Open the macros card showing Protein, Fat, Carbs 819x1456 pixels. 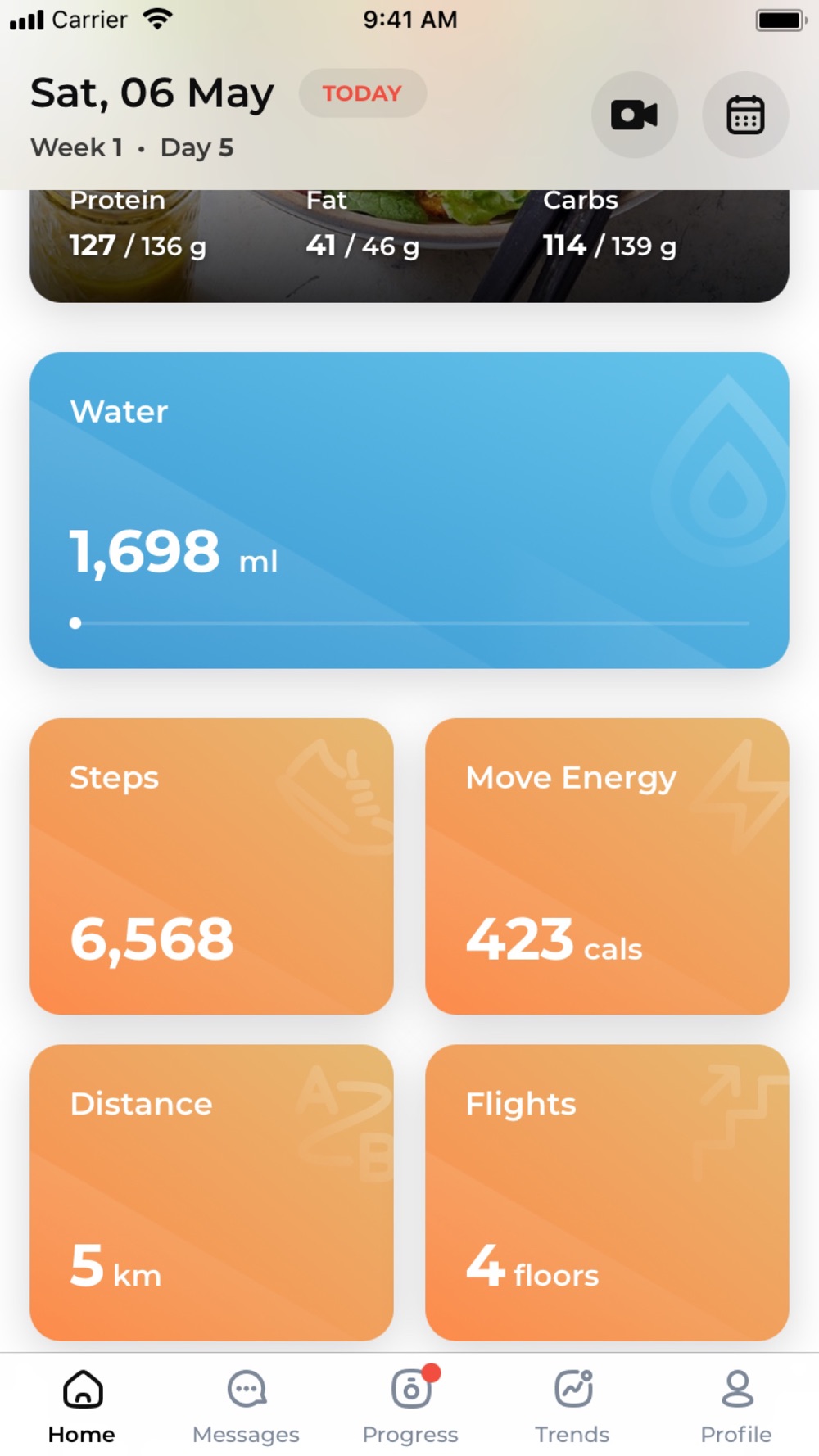[x=409, y=246]
